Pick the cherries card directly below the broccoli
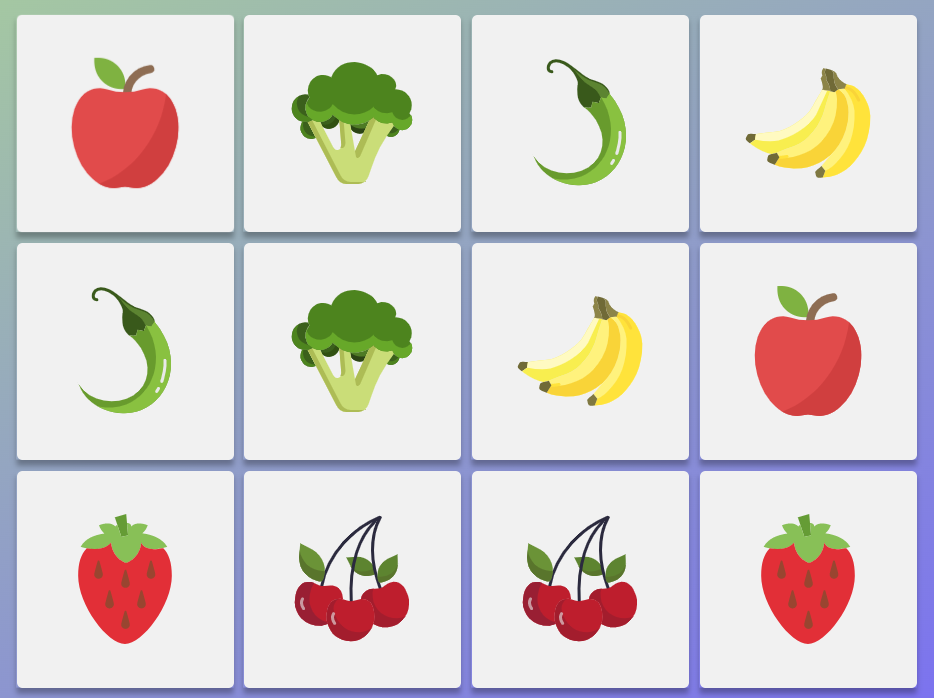The height and width of the screenshot is (698, 934). click(352, 579)
